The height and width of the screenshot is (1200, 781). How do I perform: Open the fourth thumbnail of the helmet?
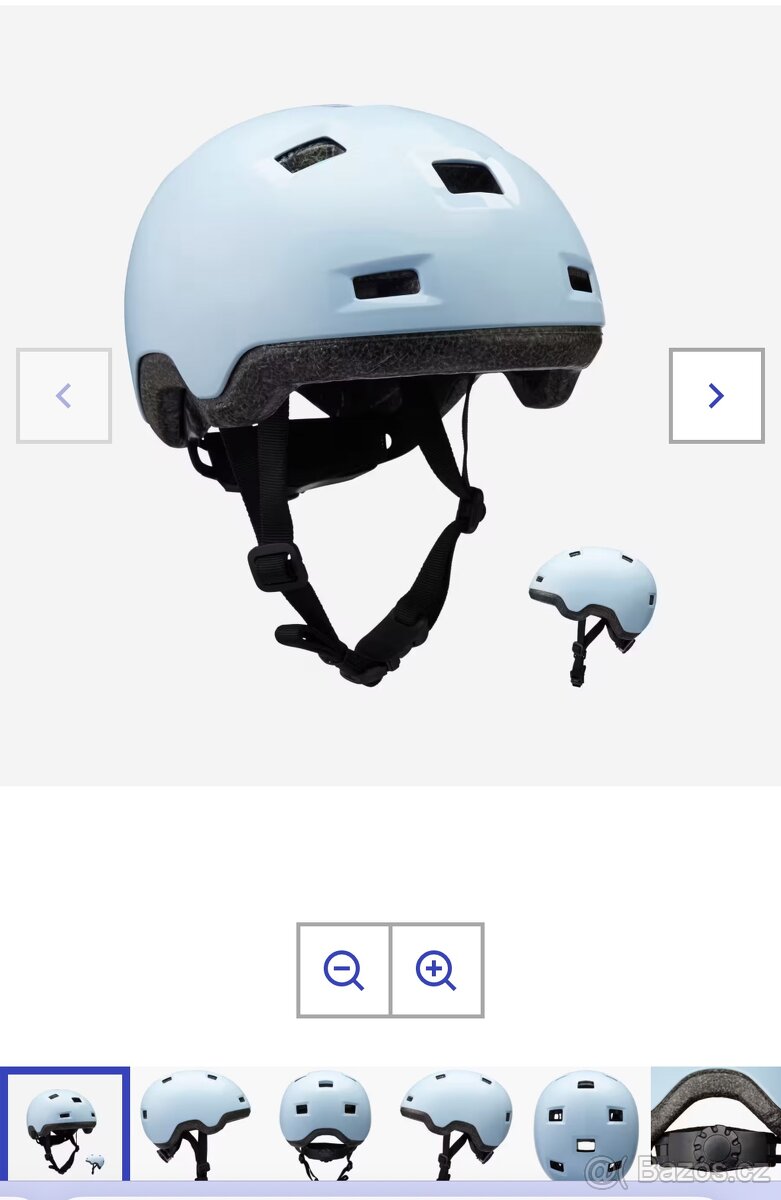click(456, 1124)
